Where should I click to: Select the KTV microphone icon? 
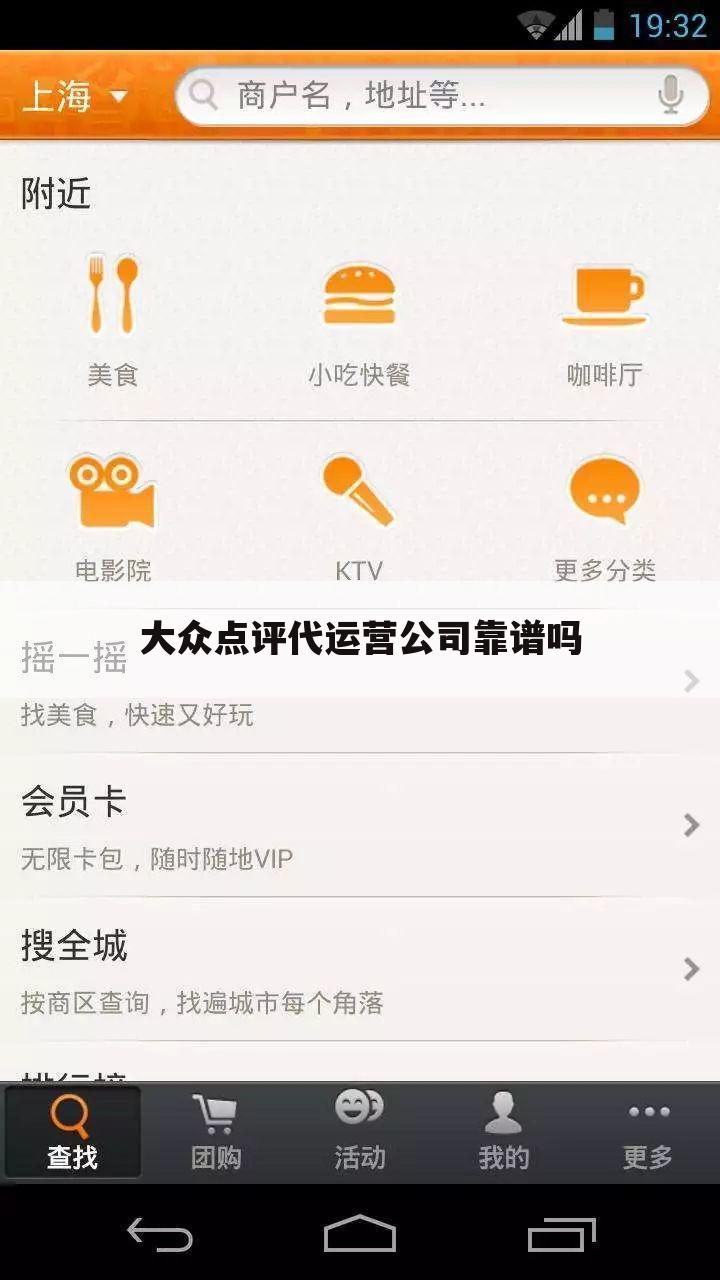360,490
